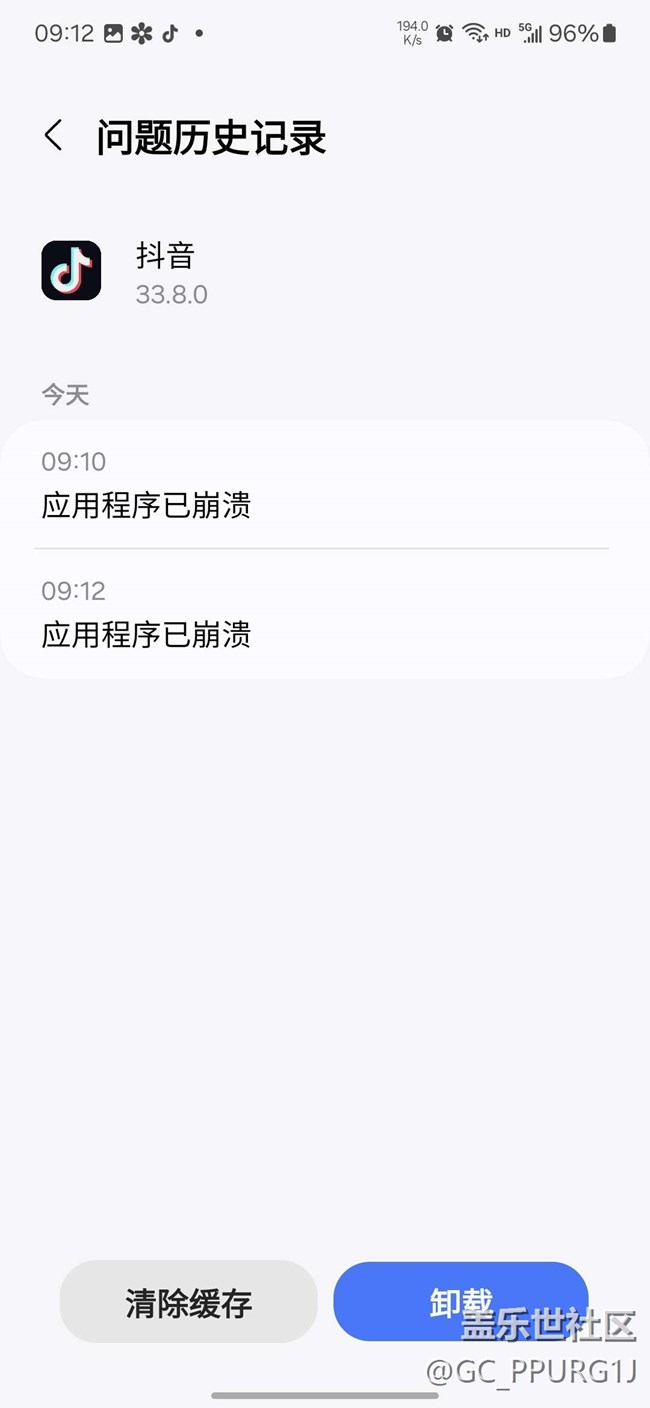Viewport: 650px width, 1408px height.
Task: Uninstall 抖音 with the 卸载 button
Action: coord(461,1302)
